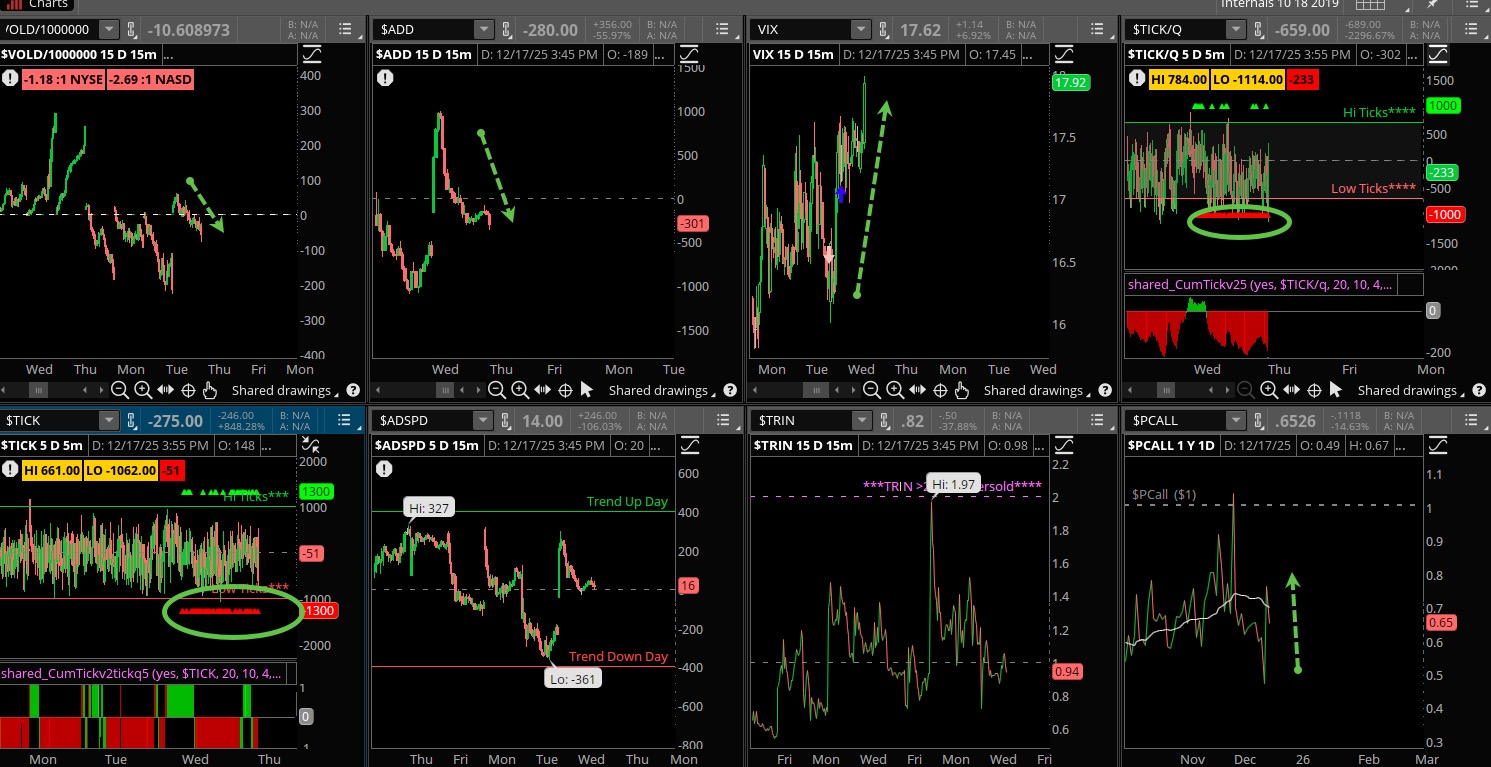Open the $TRIN panel's list menu
This screenshot has height=767, width=1491.
pos(1097,421)
